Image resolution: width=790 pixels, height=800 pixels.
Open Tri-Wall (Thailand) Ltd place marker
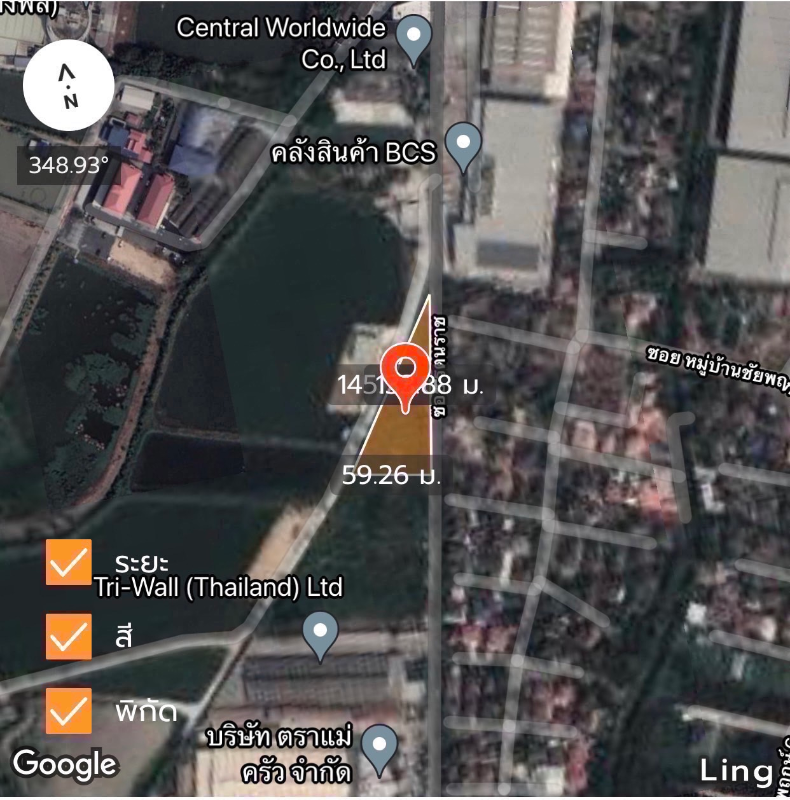pyautogui.click(x=320, y=633)
